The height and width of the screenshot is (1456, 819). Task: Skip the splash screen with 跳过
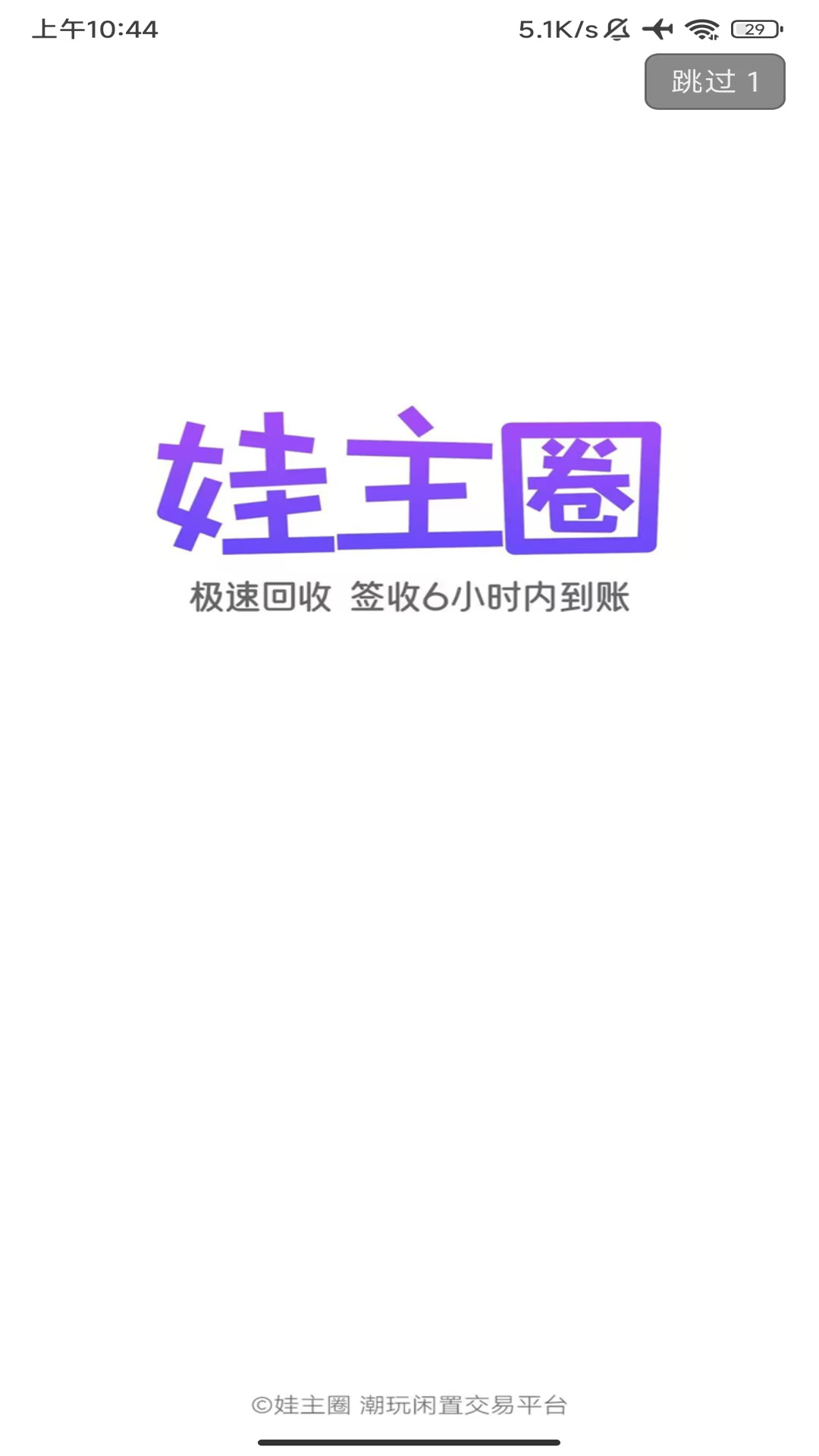click(714, 82)
